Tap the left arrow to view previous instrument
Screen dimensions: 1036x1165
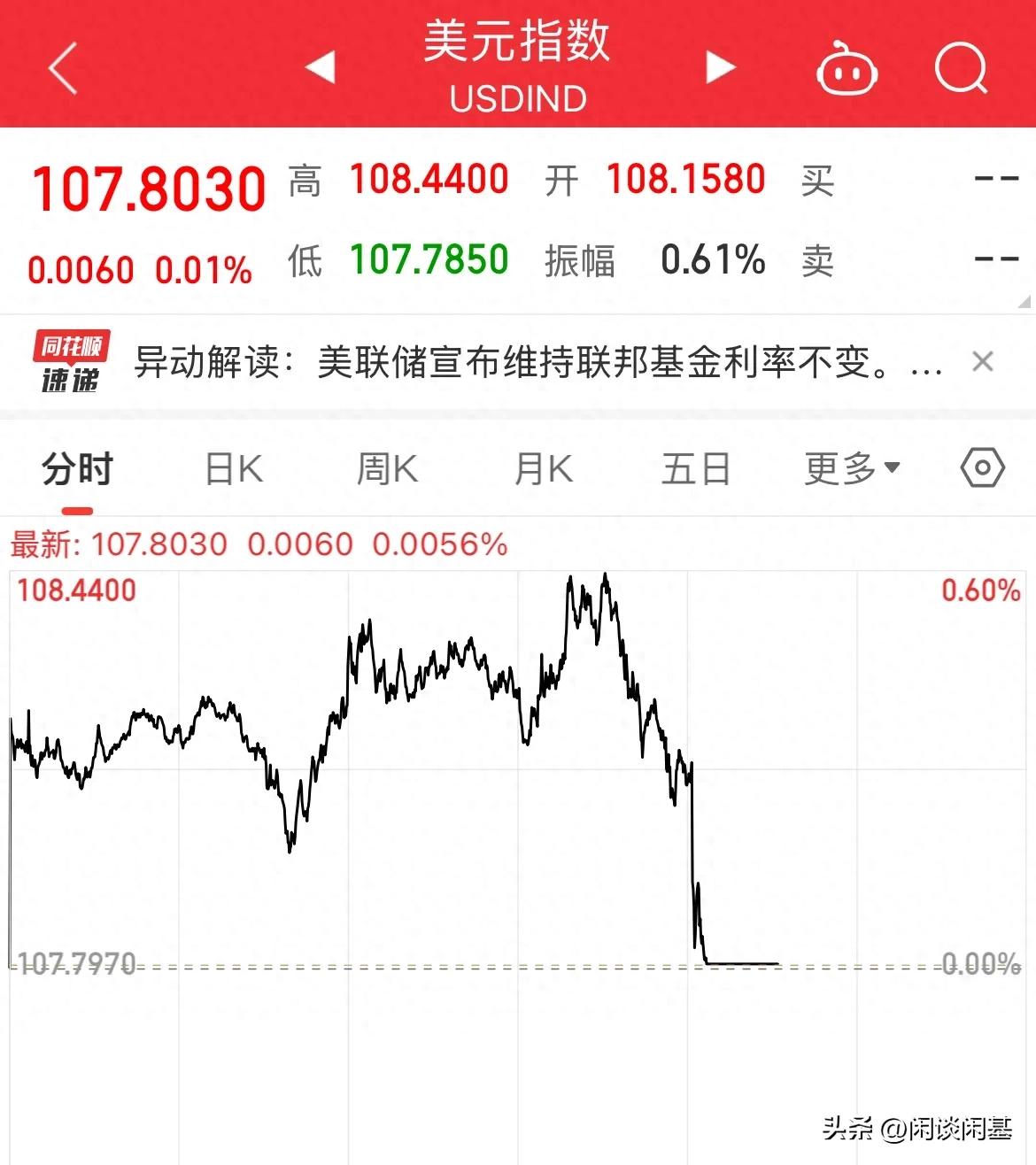(319, 69)
